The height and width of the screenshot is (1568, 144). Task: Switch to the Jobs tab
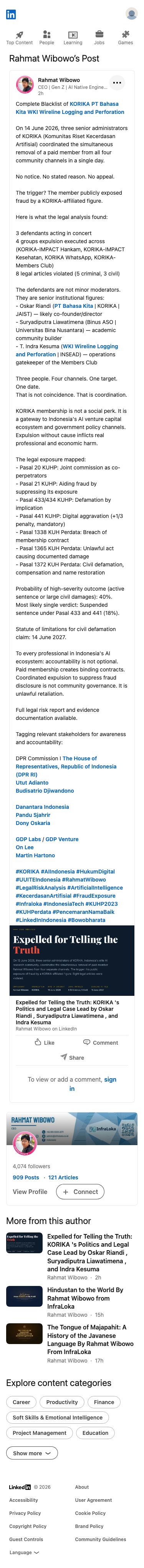pos(99,38)
